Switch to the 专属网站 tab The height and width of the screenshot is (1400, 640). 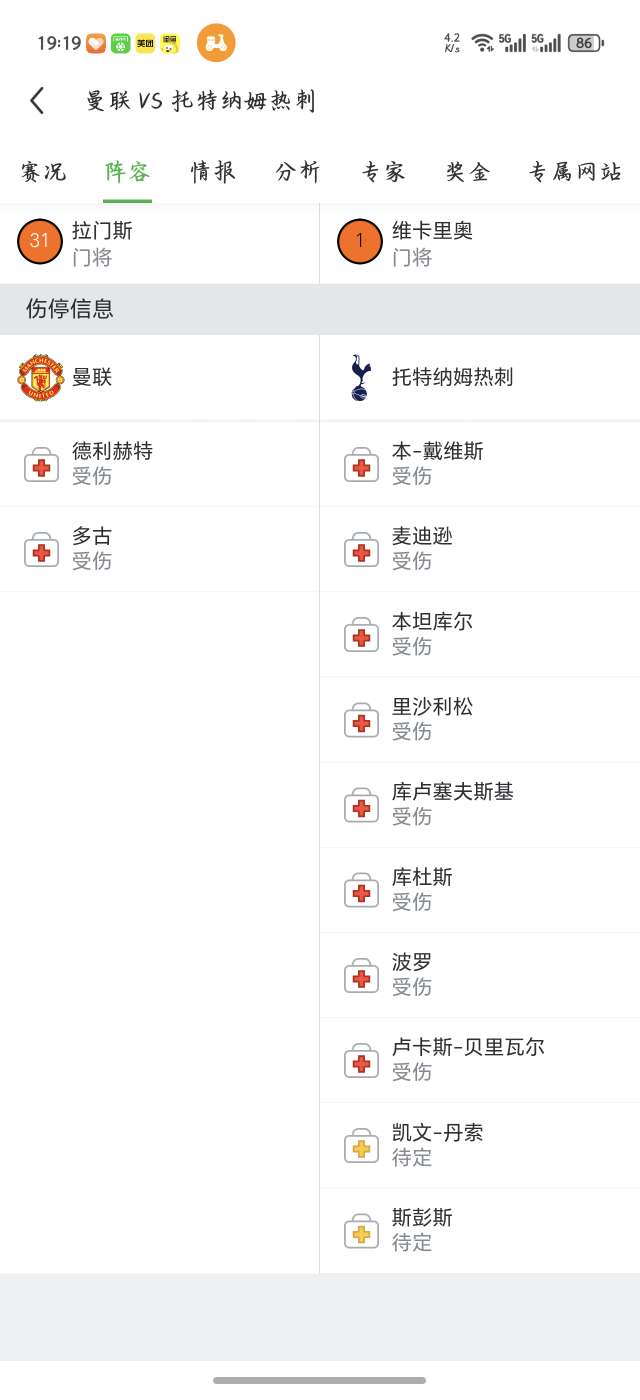pyautogui.click(x=575, y=172)
